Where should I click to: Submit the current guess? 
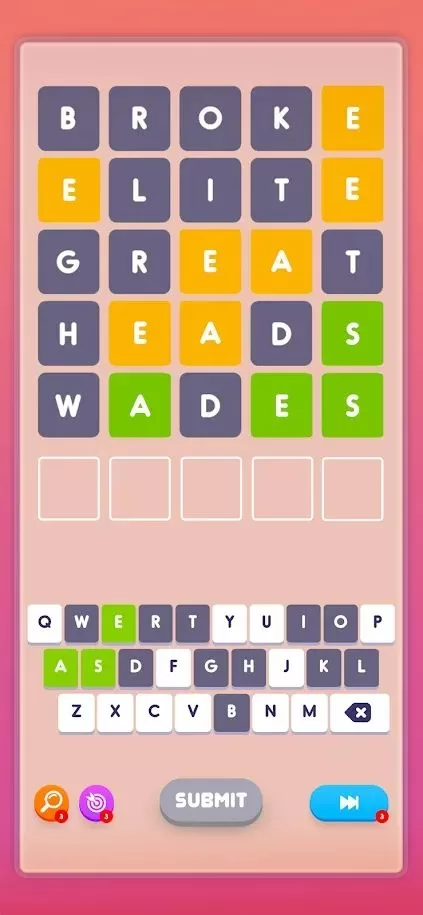211,801
